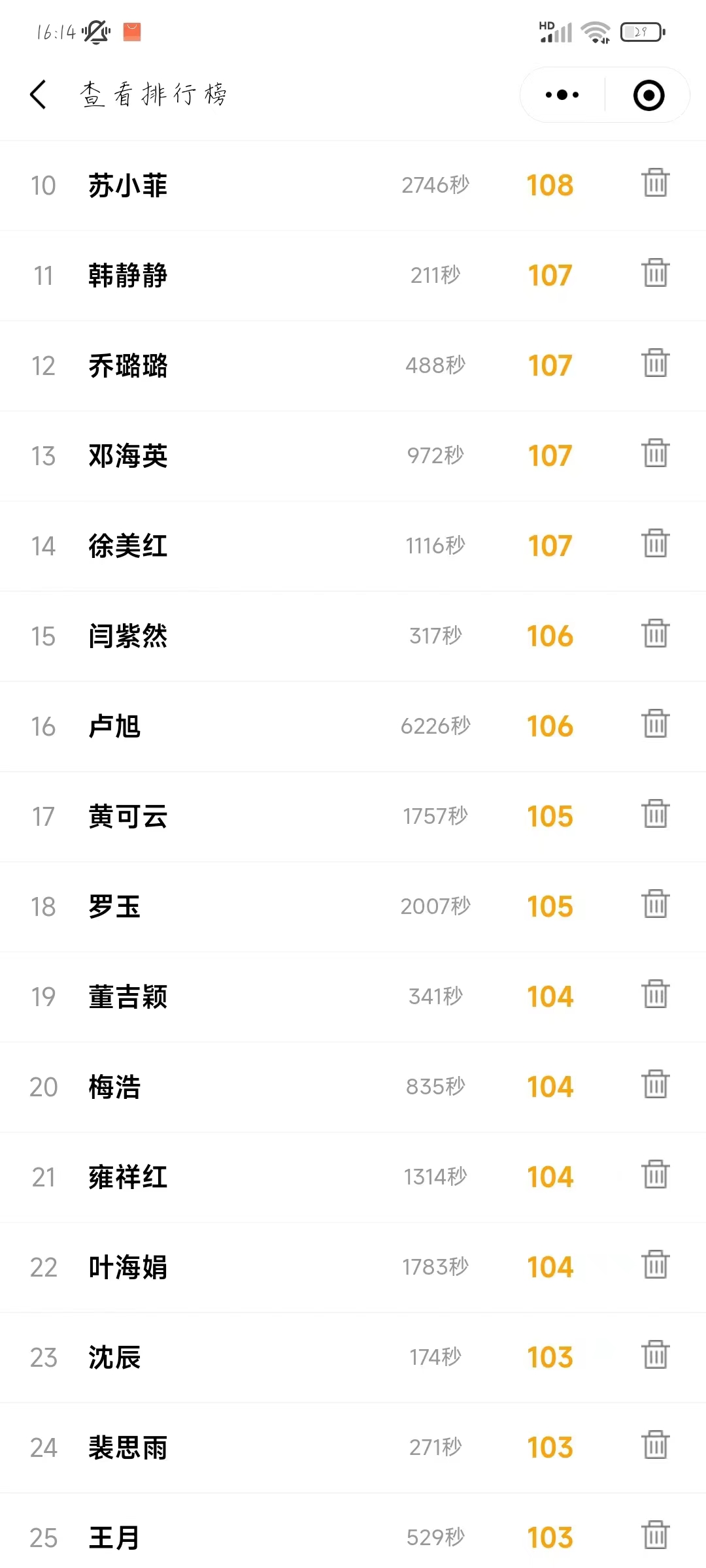The image size is (706, 1568).
Task: Delete 苏小菲's ranking entry
Action: click(x=656, y=183)
